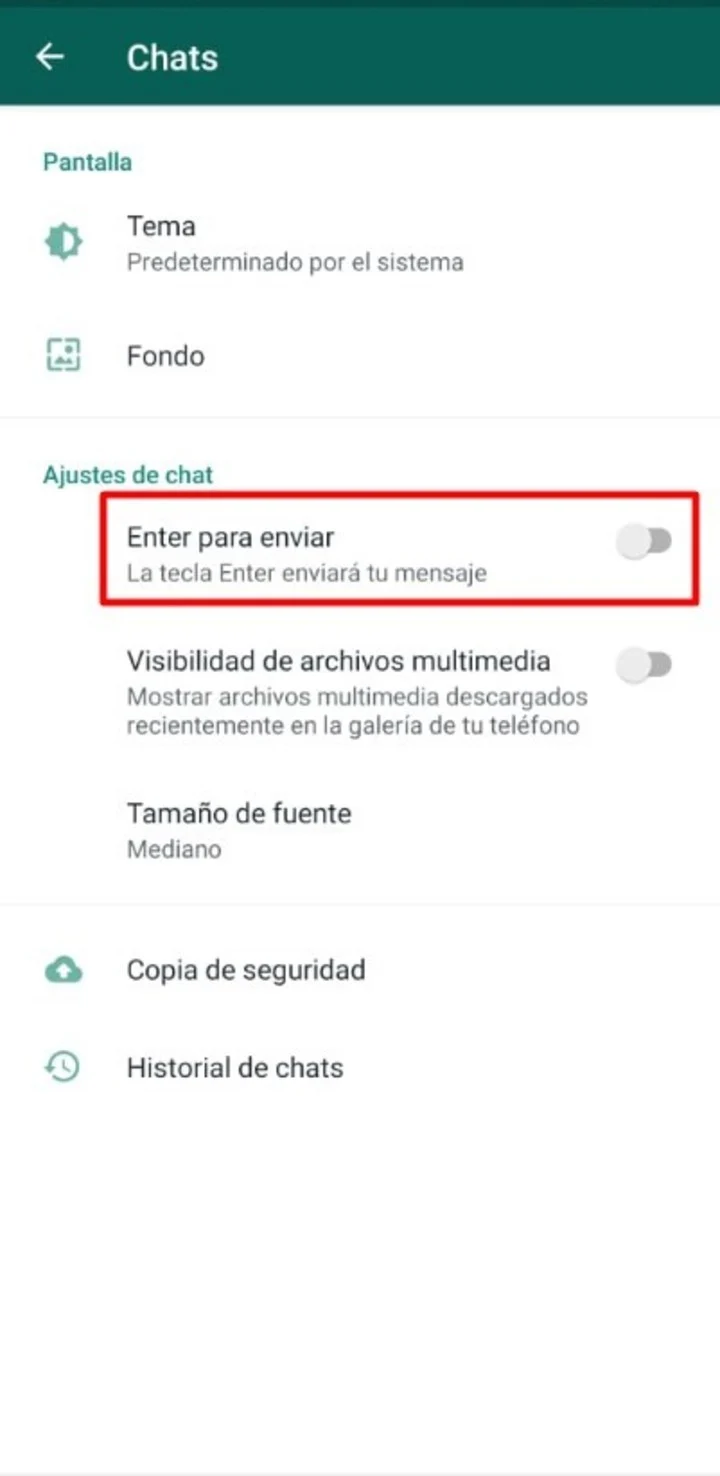This screenshot has height=1476, width=720.
Task: Open the Fondo wallpaper setting
Action: [x=166, y=356]
